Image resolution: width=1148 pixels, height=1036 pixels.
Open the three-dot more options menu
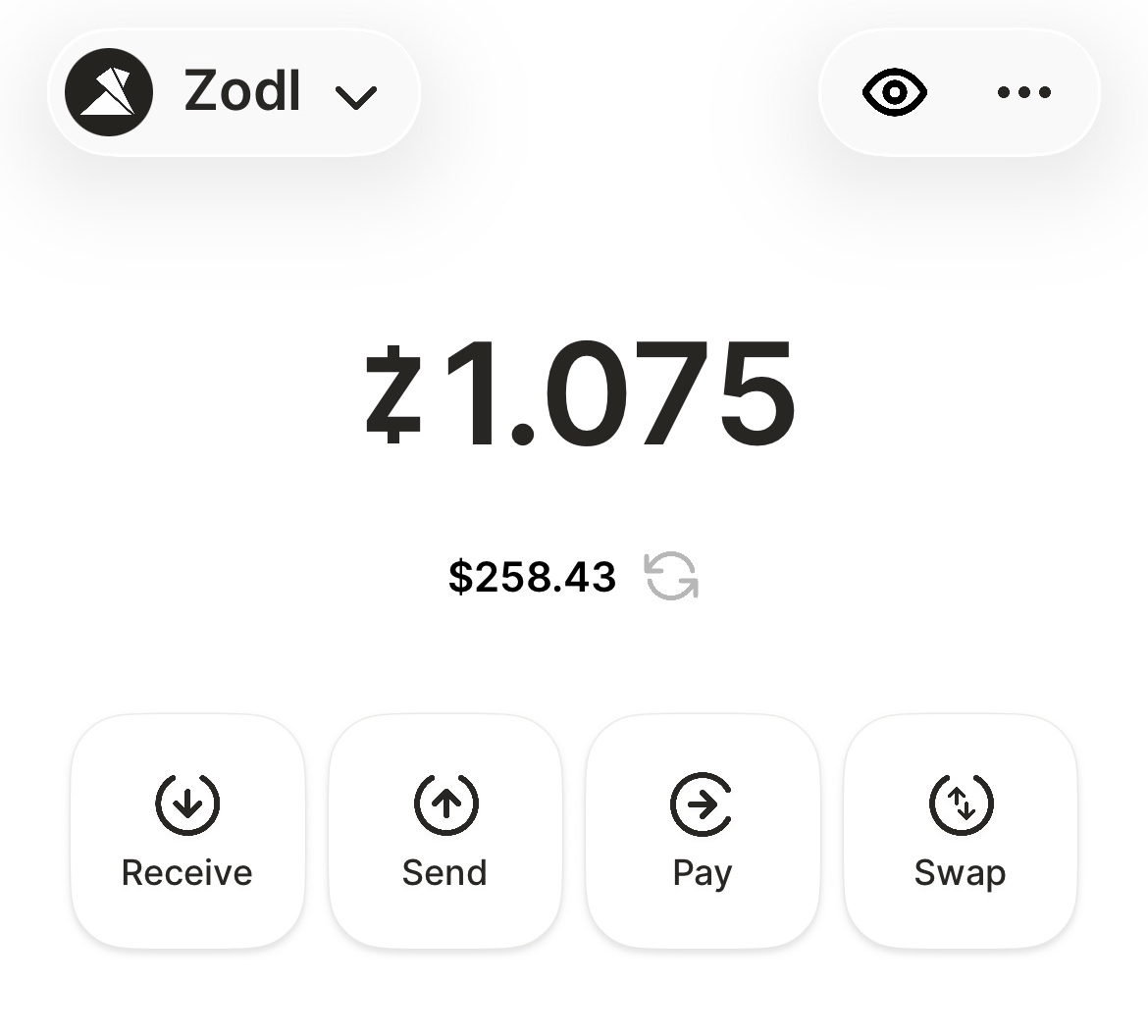click(1023, 93)
